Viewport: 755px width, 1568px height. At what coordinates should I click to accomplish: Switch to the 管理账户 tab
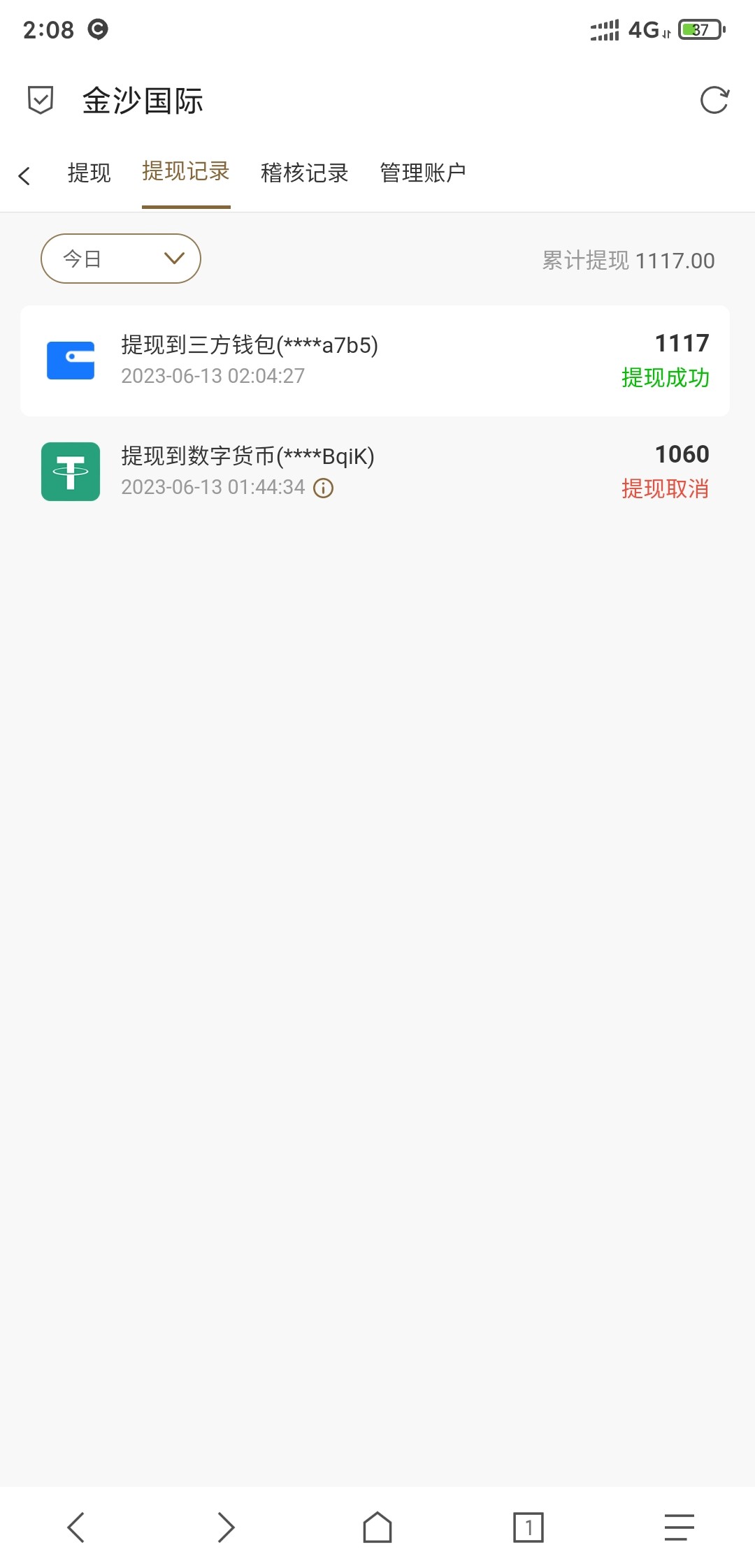click(x=423, y=173)
